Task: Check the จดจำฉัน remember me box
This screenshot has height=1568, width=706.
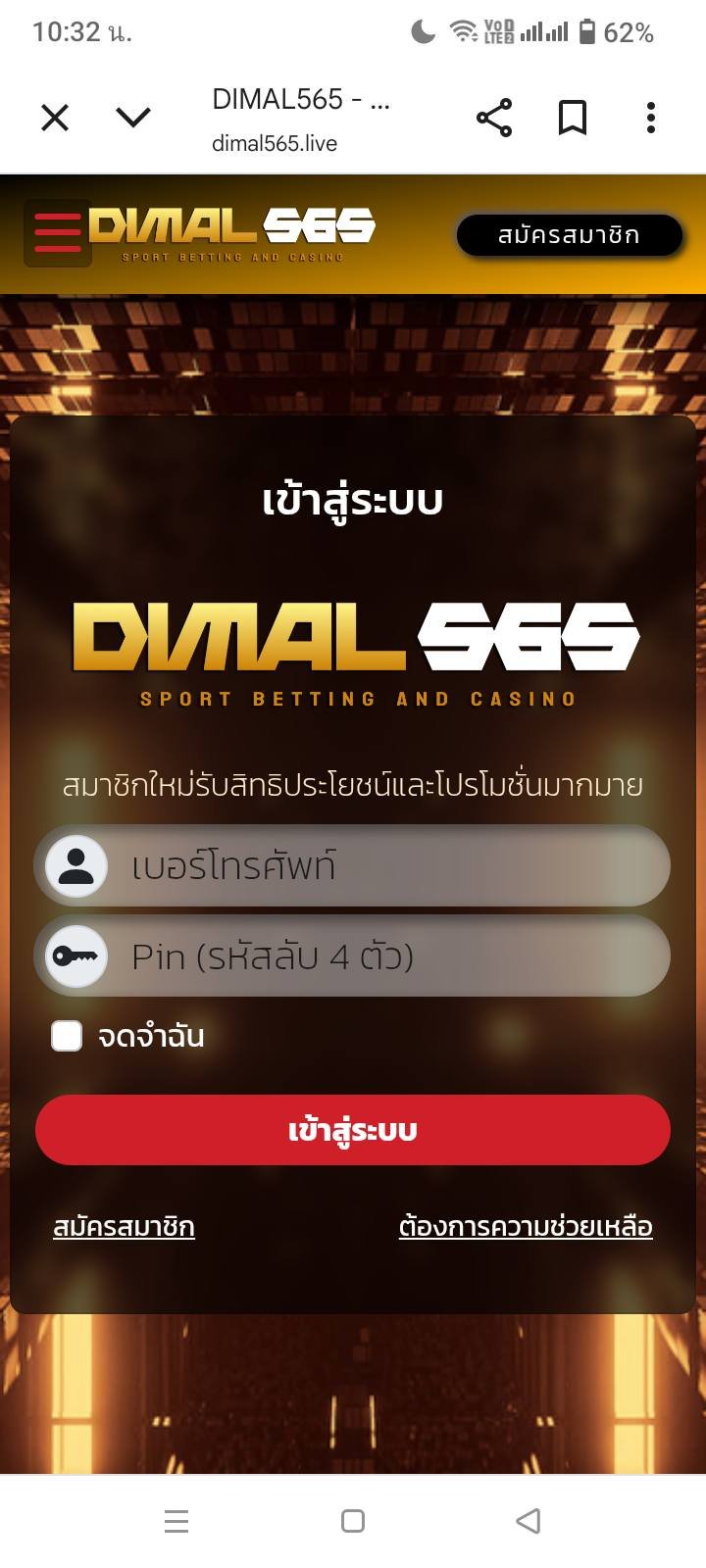Action: pos(67,1036)
